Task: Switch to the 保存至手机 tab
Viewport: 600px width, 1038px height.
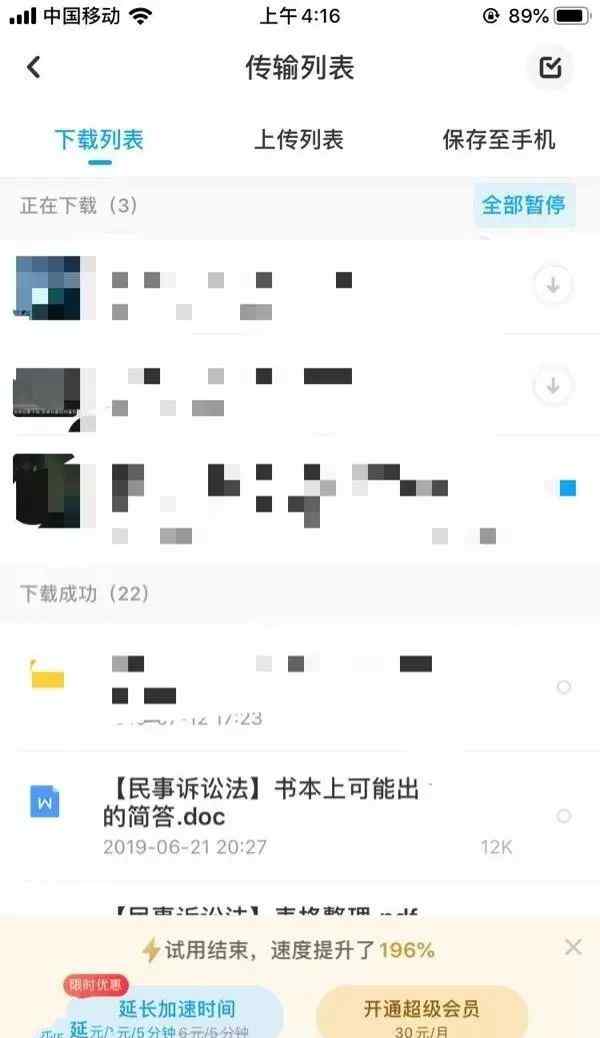Action: pyautogui.click(x=498, y=140)
